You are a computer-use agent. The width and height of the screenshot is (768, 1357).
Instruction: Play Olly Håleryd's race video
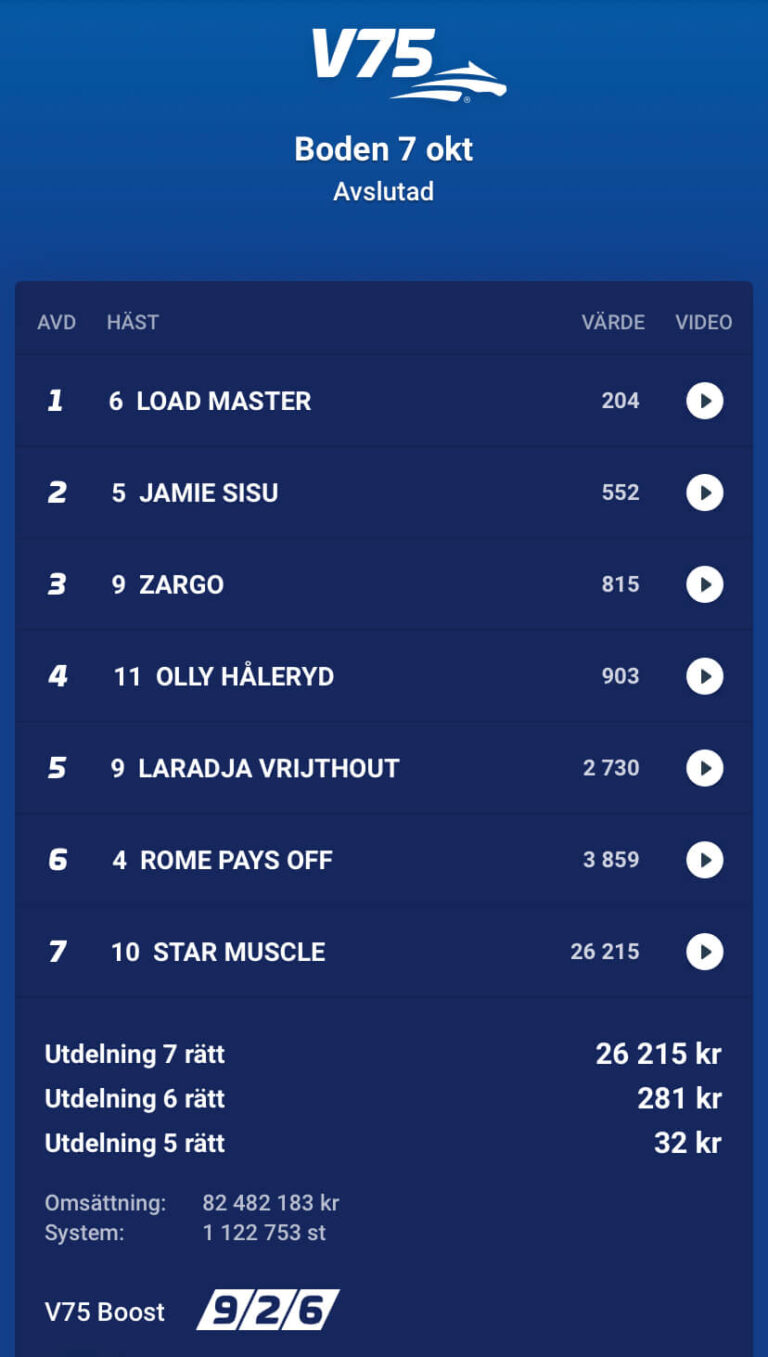pyautogui.click(x=704, y=676)
